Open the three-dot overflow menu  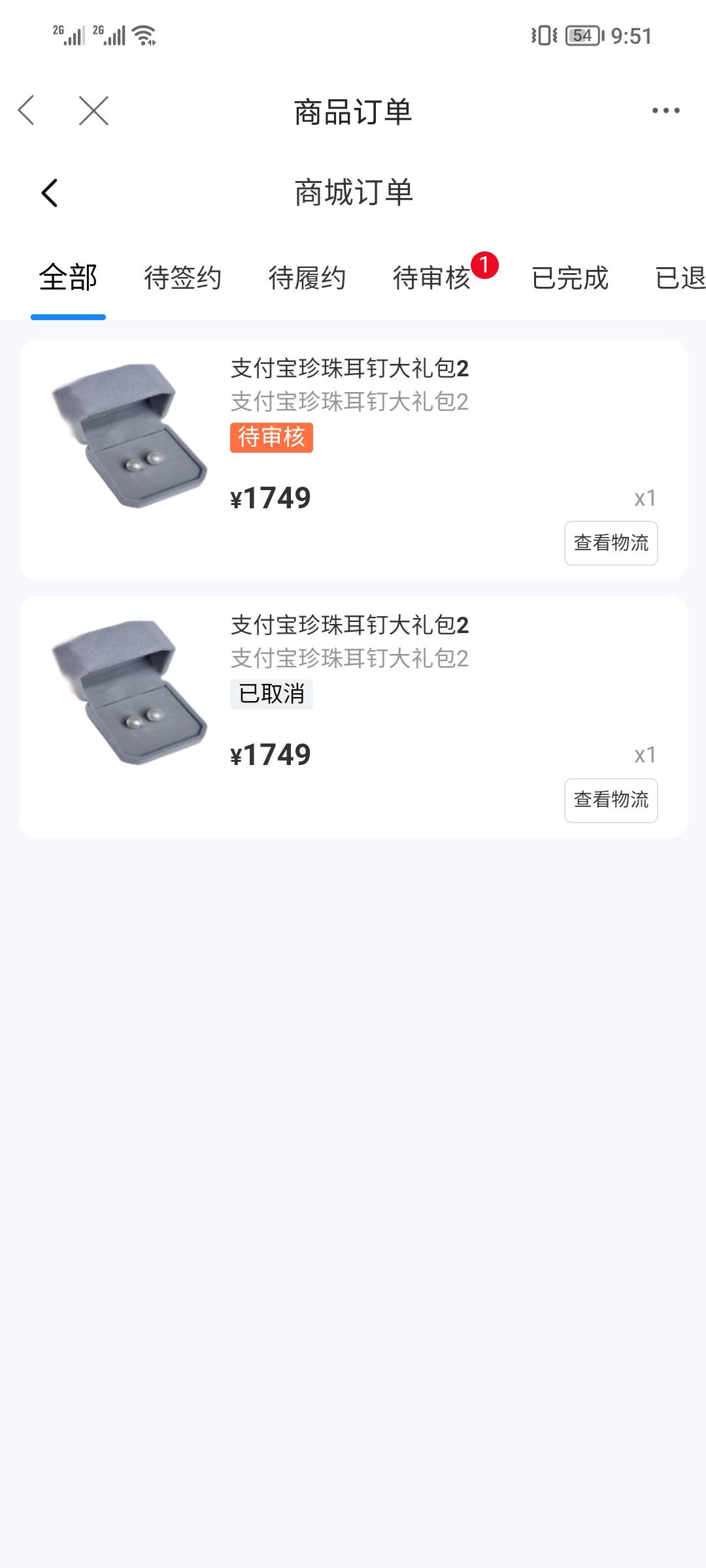665,110
